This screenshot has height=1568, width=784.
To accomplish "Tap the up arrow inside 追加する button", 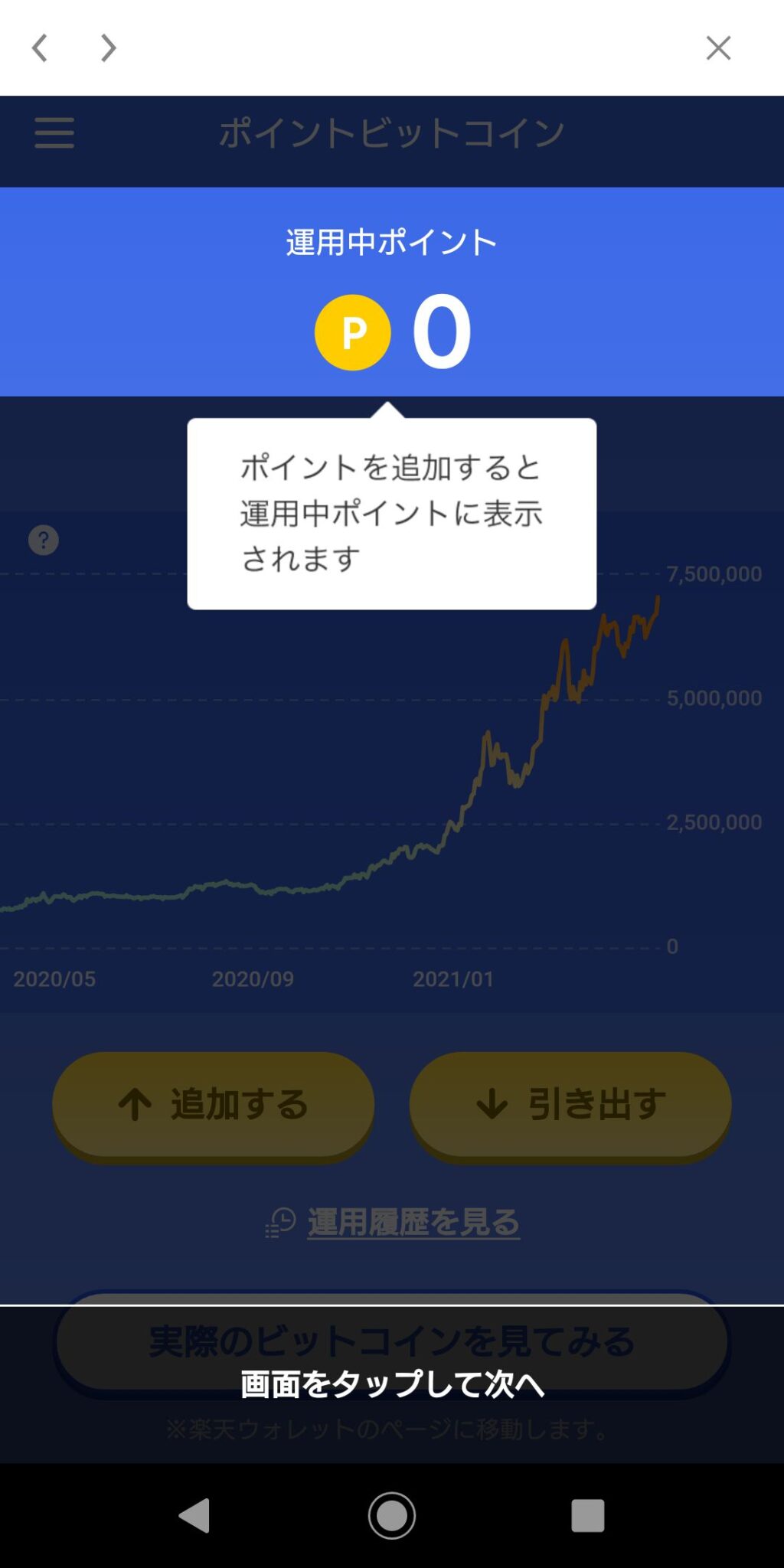I will [x=135, y=1103].
